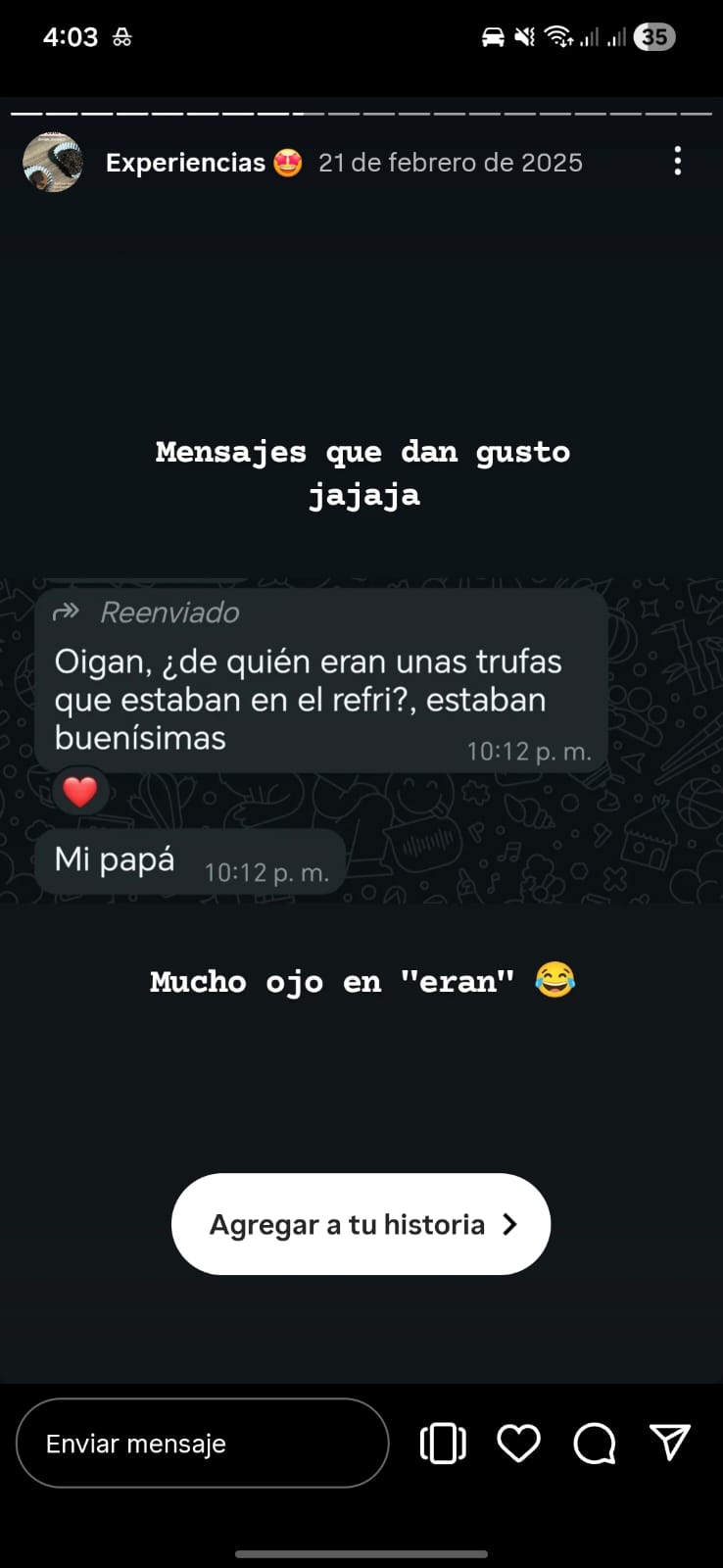Select the date '21 de febrero de 2025'
Image resolution: width=723 pixels, height=1568 pixels.
450,162
